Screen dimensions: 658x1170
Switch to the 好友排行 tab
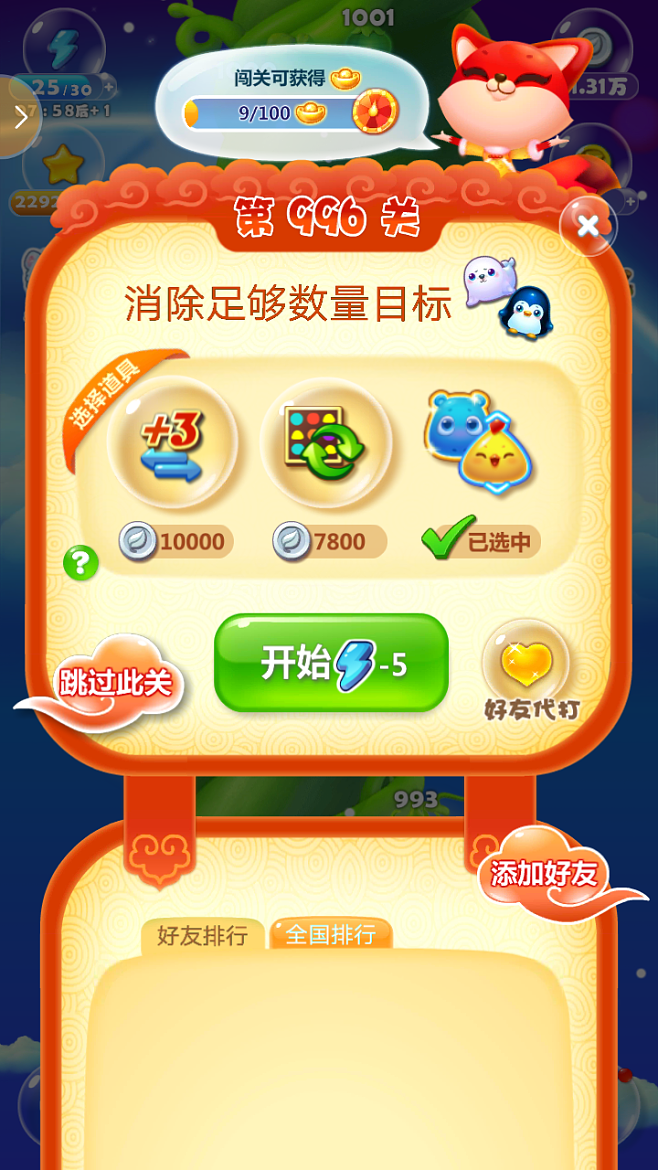tap(202, 936)
